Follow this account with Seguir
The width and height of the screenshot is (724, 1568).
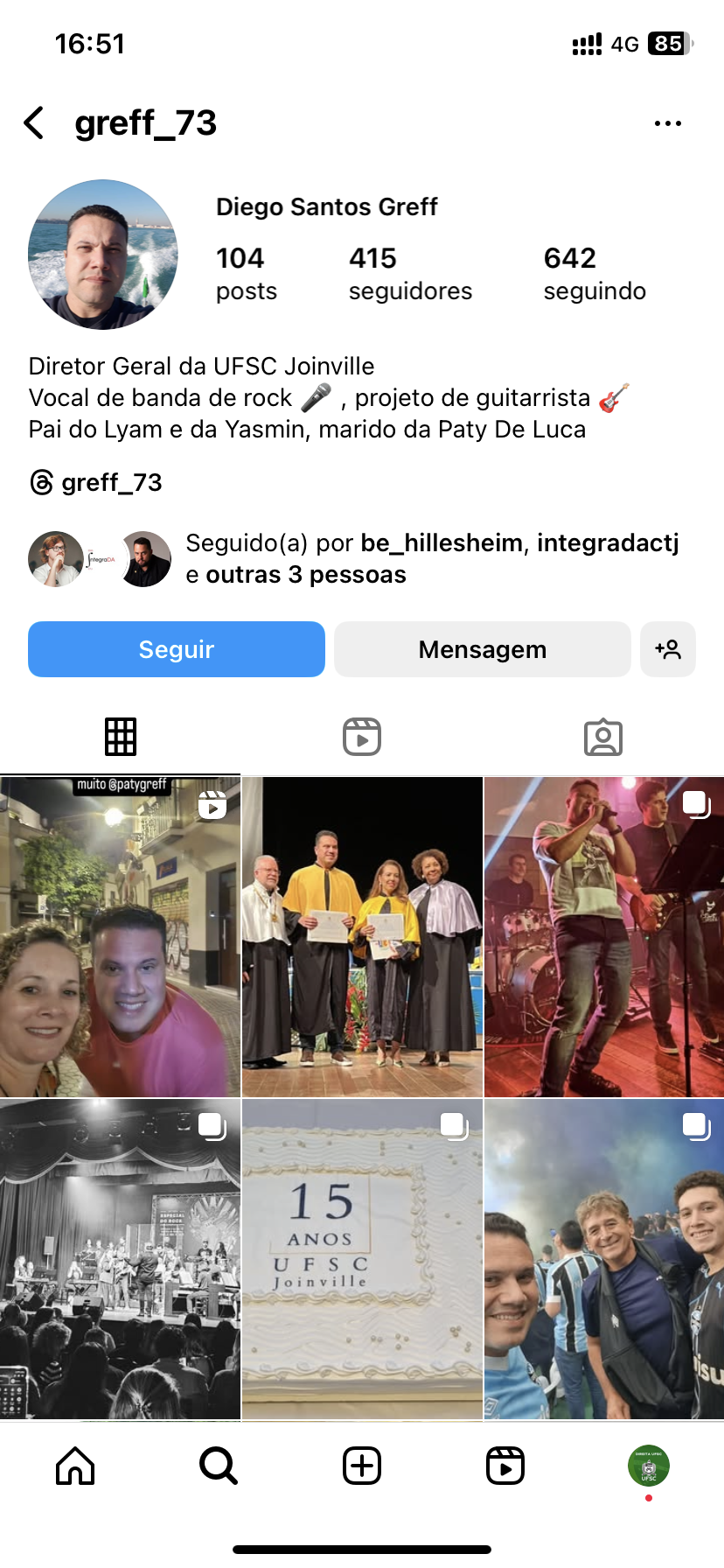click(177, 649)
